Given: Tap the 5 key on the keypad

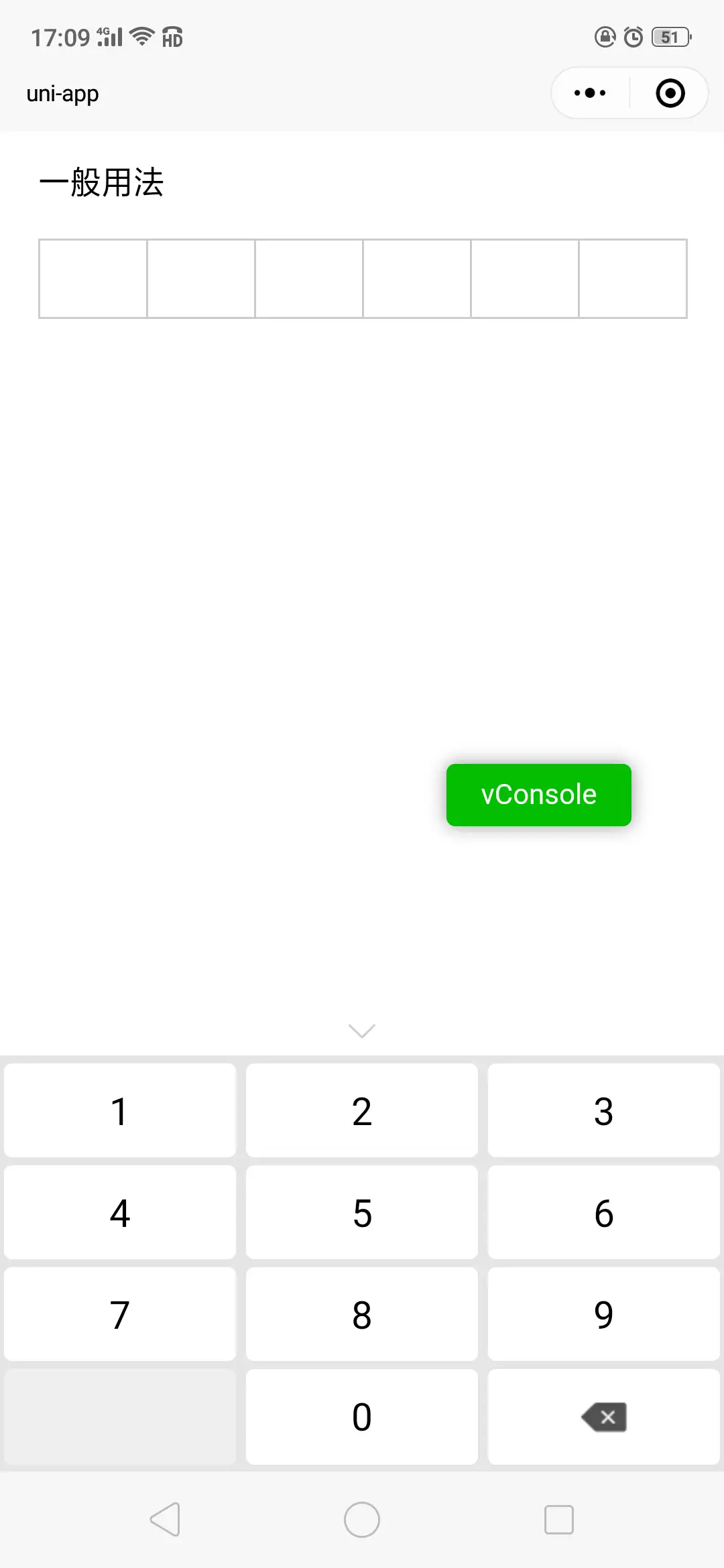Looking at the screenshot, I should click(362, 1213).
